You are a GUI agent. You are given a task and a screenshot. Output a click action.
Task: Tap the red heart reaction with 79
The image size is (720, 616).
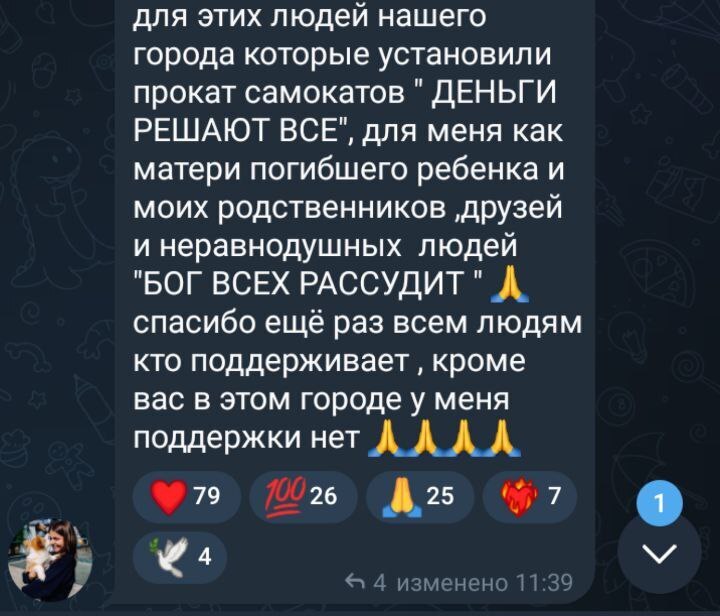pos(186,497)
